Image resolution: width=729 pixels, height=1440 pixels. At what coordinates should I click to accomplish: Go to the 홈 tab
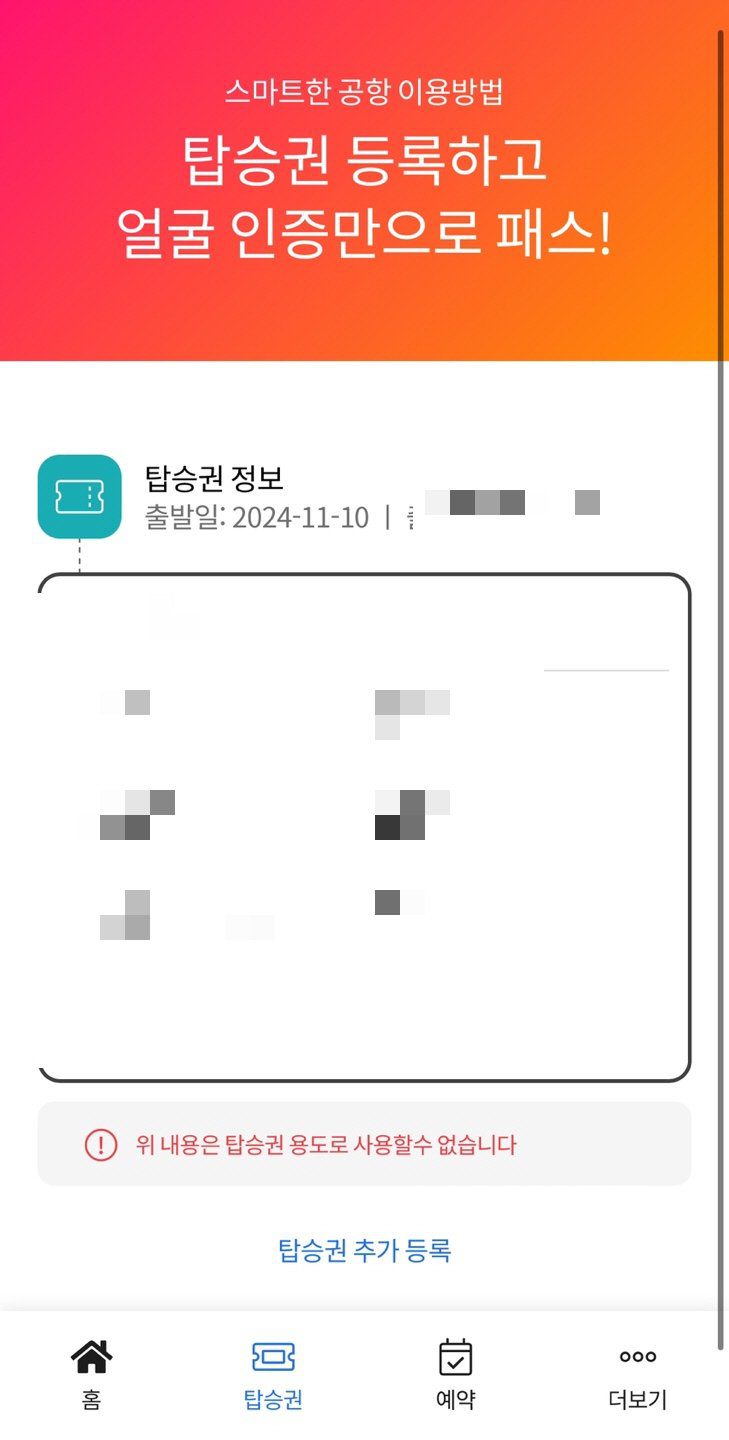coord(91,1374)
